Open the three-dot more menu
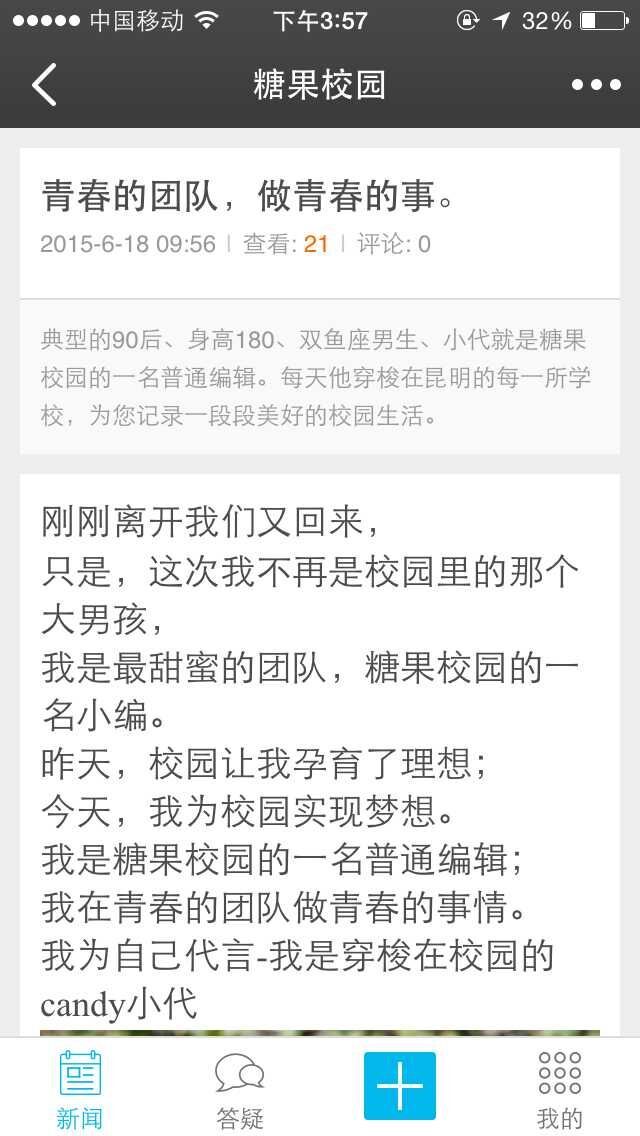Image resolution: width=640 pixels, height=1136 pixels. pos(596,85)
